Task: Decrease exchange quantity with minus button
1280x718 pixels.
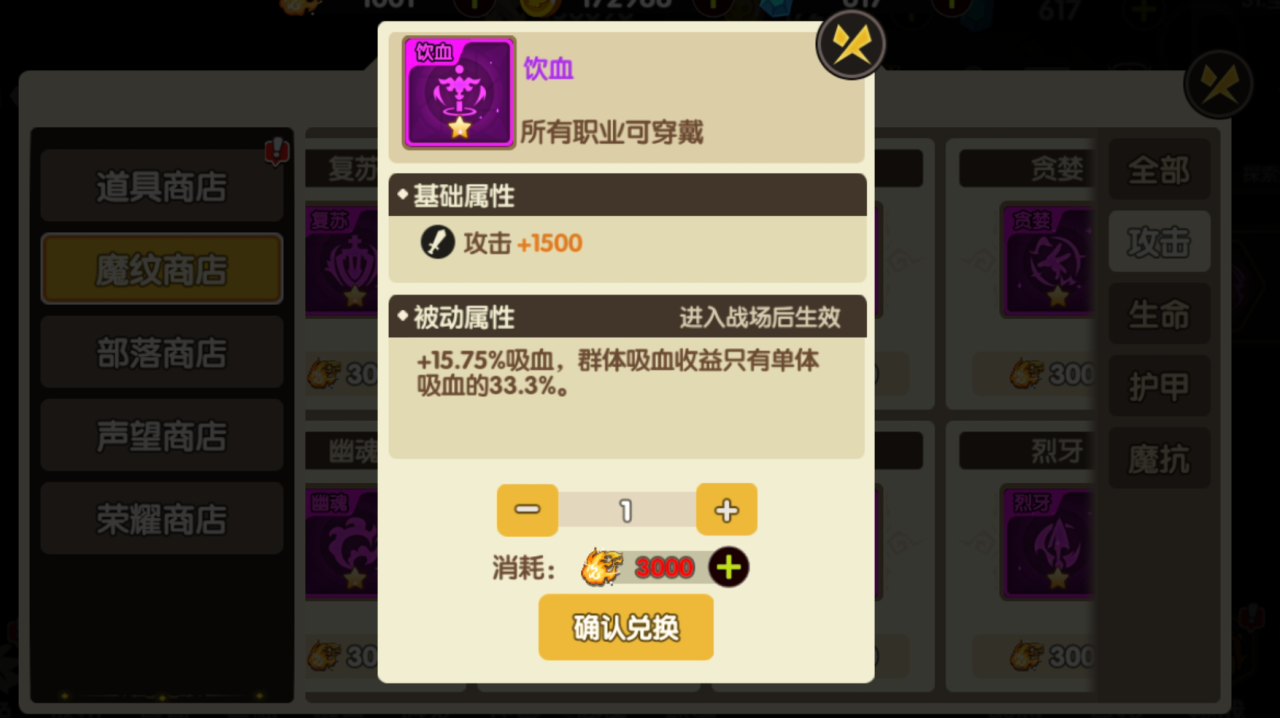Action: 527,510
